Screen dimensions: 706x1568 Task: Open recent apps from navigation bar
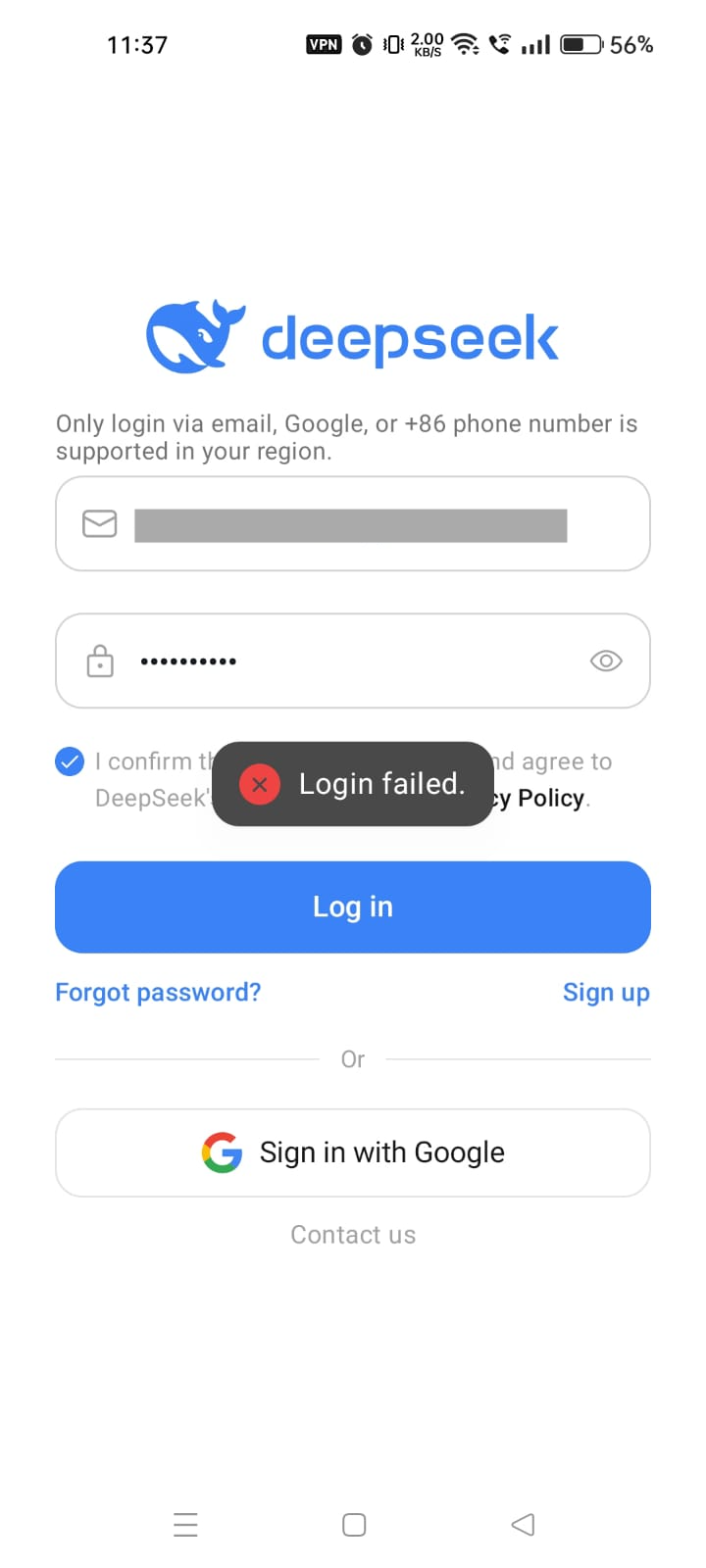point(185,1525)
